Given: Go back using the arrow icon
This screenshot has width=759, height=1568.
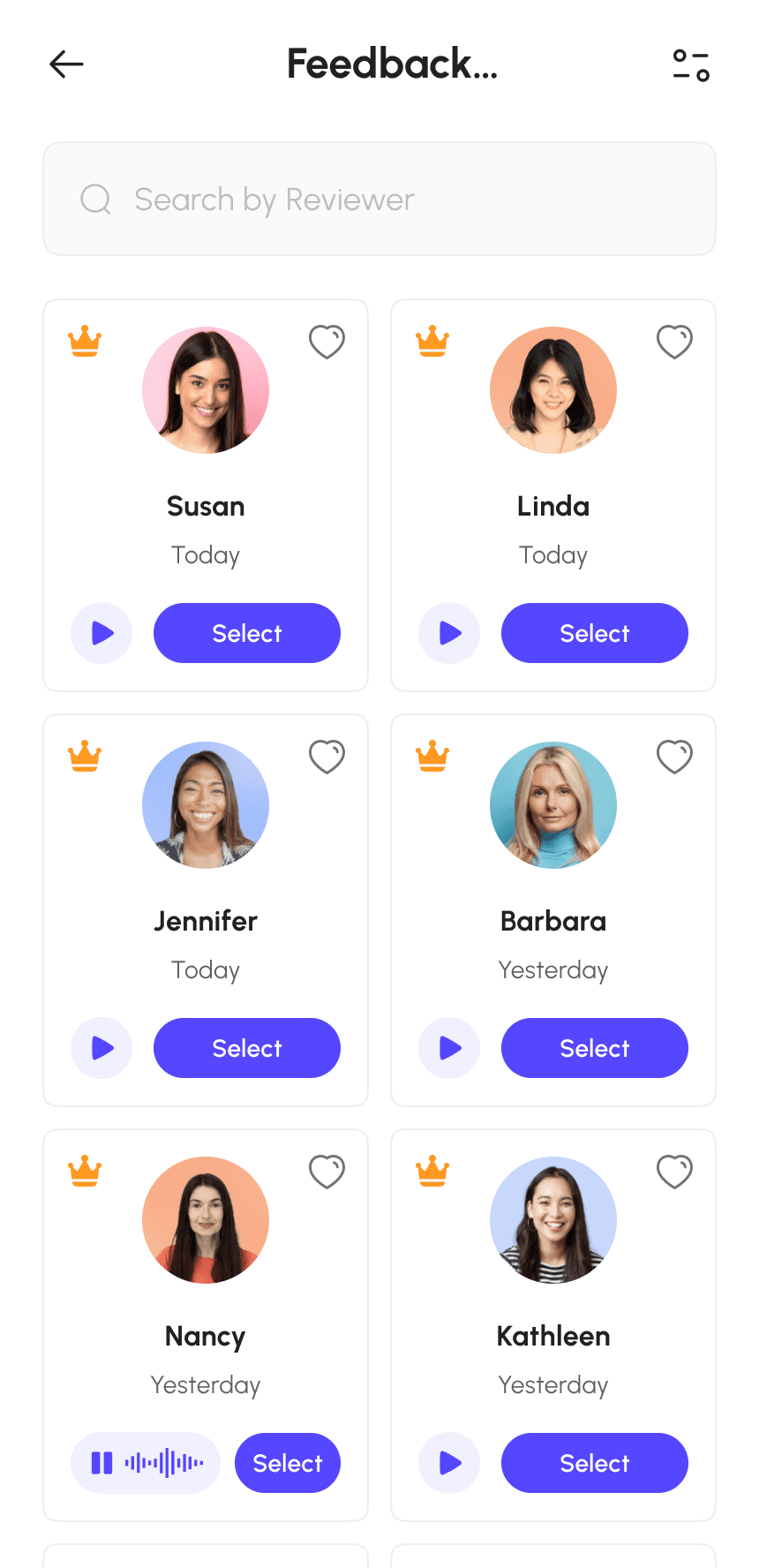Looking at the screenshot, I should click(x=66, y=64).
